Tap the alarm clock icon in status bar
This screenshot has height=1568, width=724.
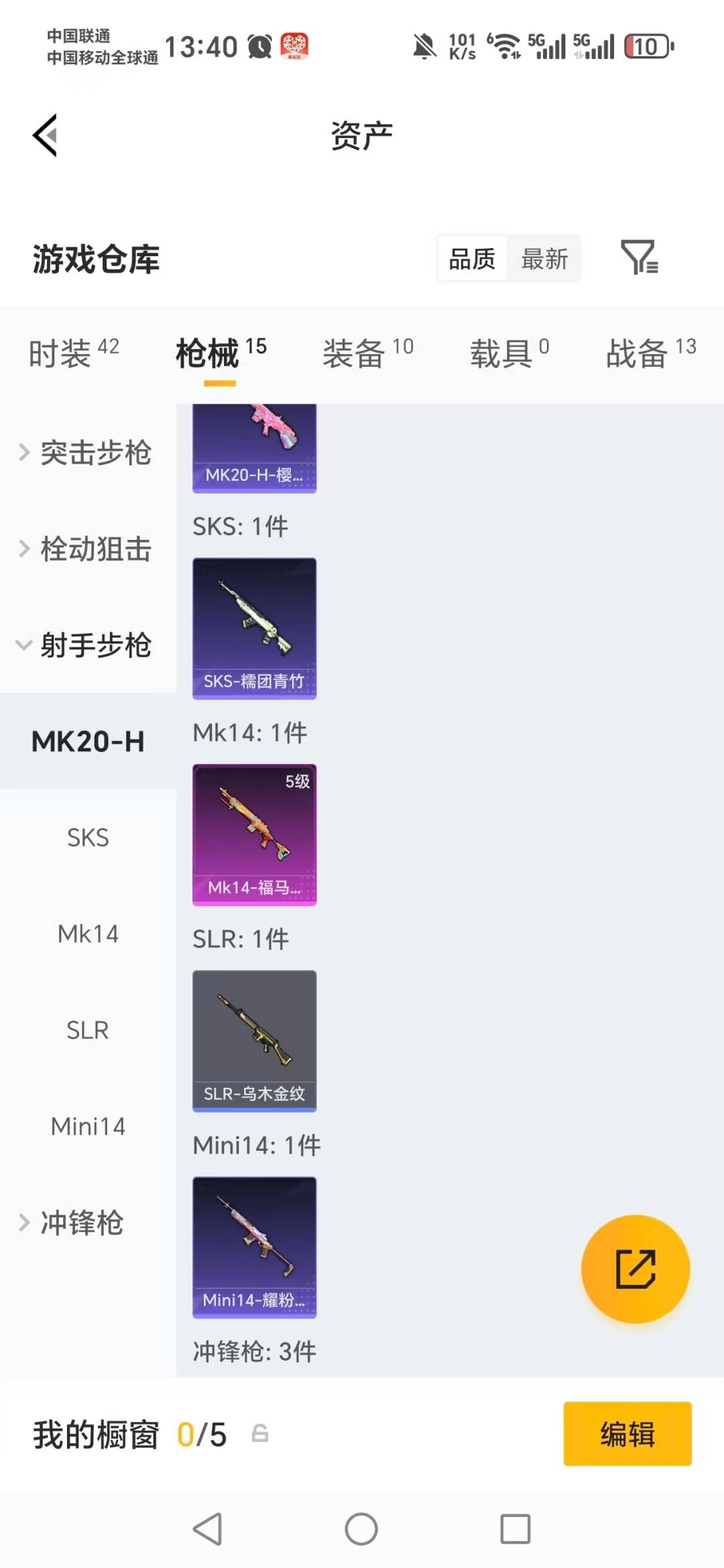pyautogui.click(x=257, y=46)
